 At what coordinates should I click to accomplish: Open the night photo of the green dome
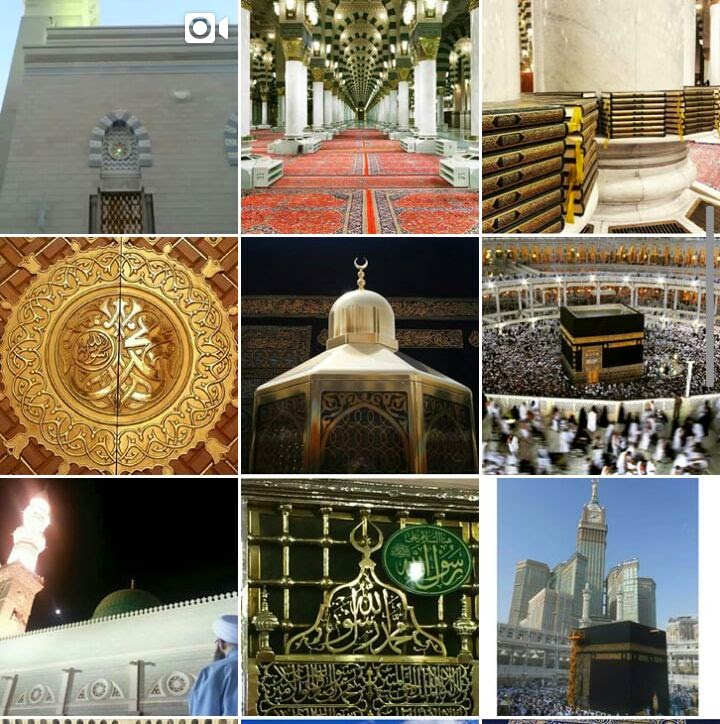coord(118,596)
